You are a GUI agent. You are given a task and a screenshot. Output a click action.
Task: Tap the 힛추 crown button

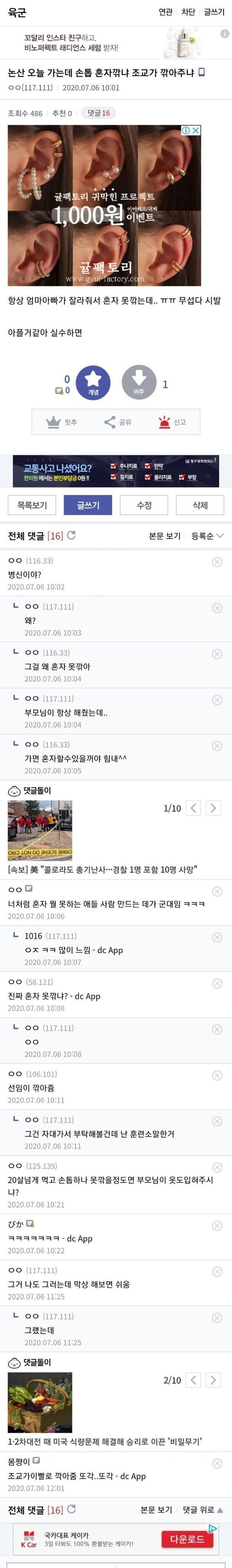tap(62, 422)
